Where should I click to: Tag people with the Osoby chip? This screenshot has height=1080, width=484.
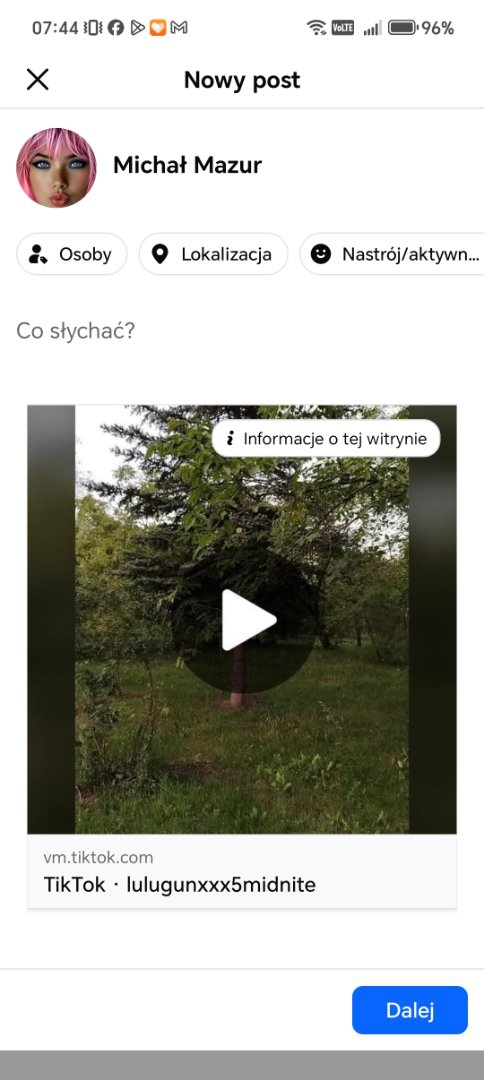click(72, 254)
